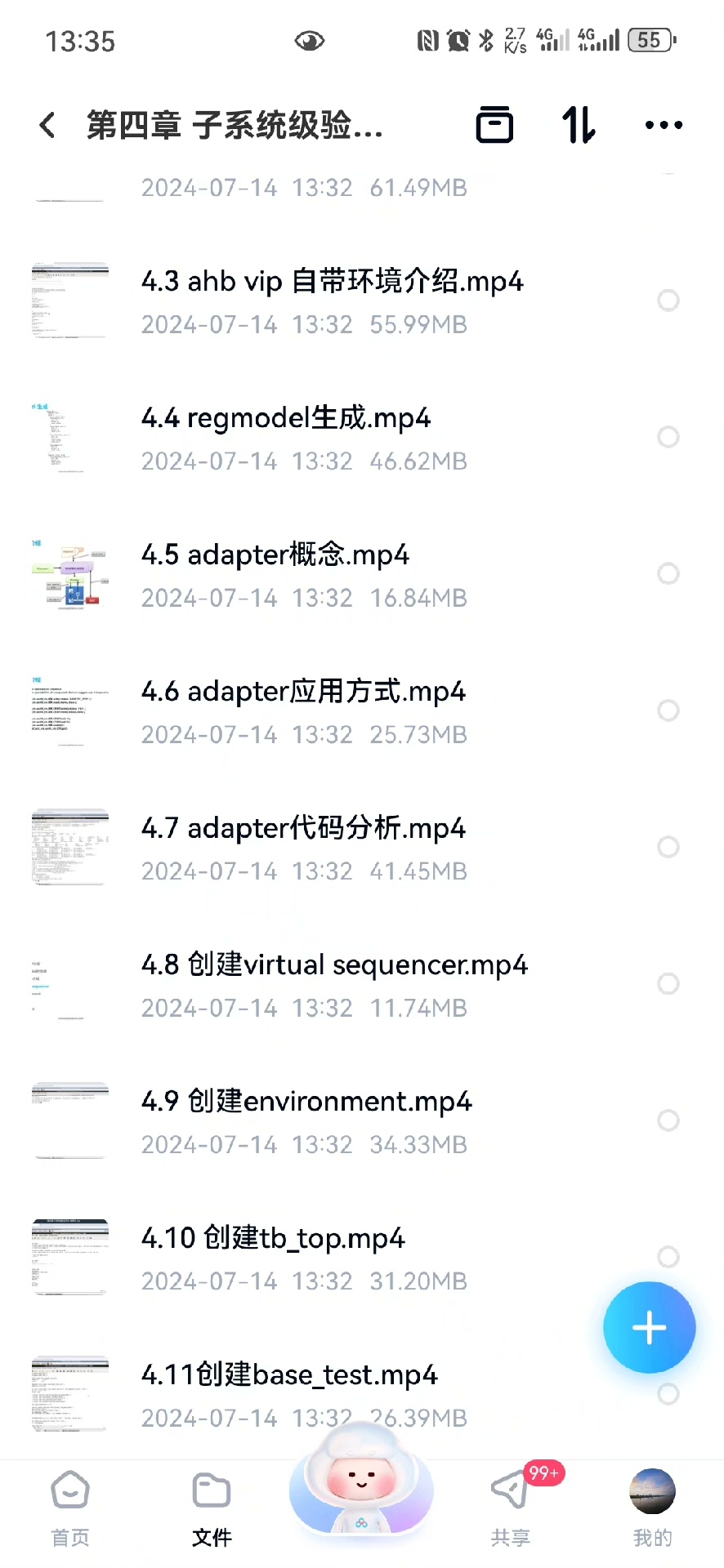Open the transfer list icon

[494, 125]
